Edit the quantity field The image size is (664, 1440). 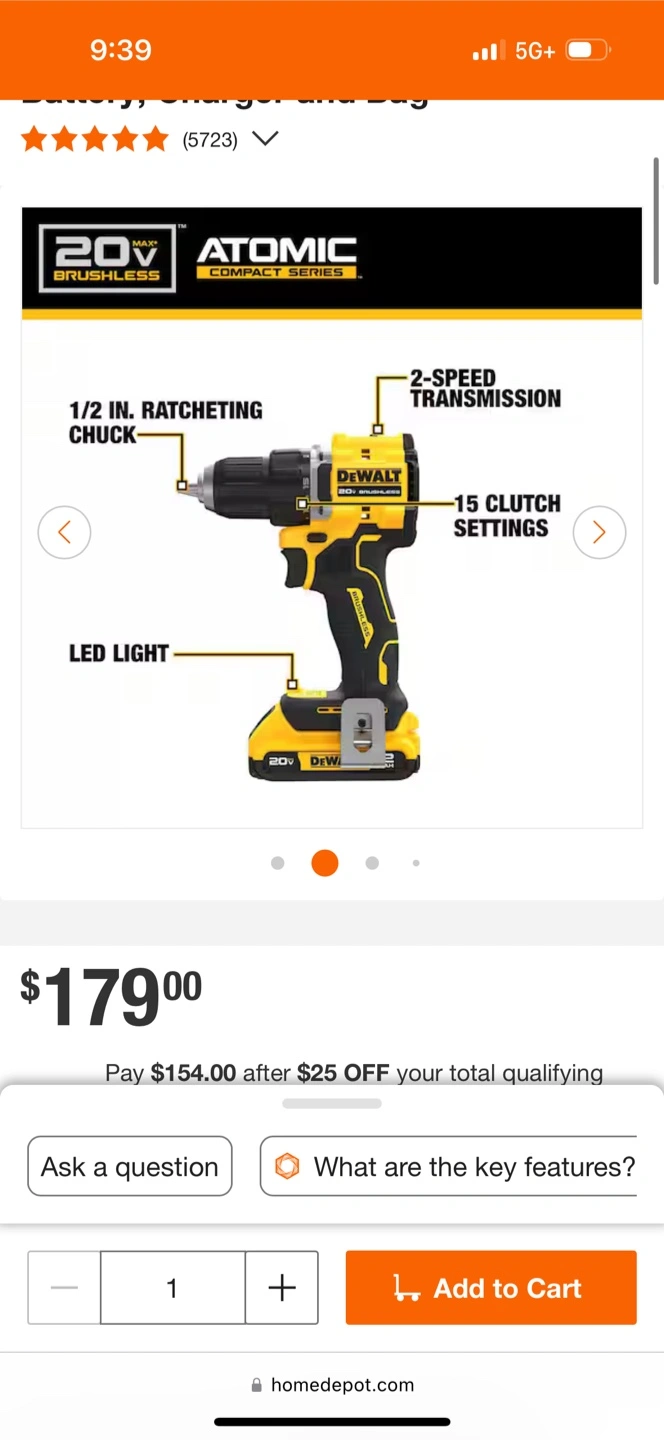[x=172, y=1288]
